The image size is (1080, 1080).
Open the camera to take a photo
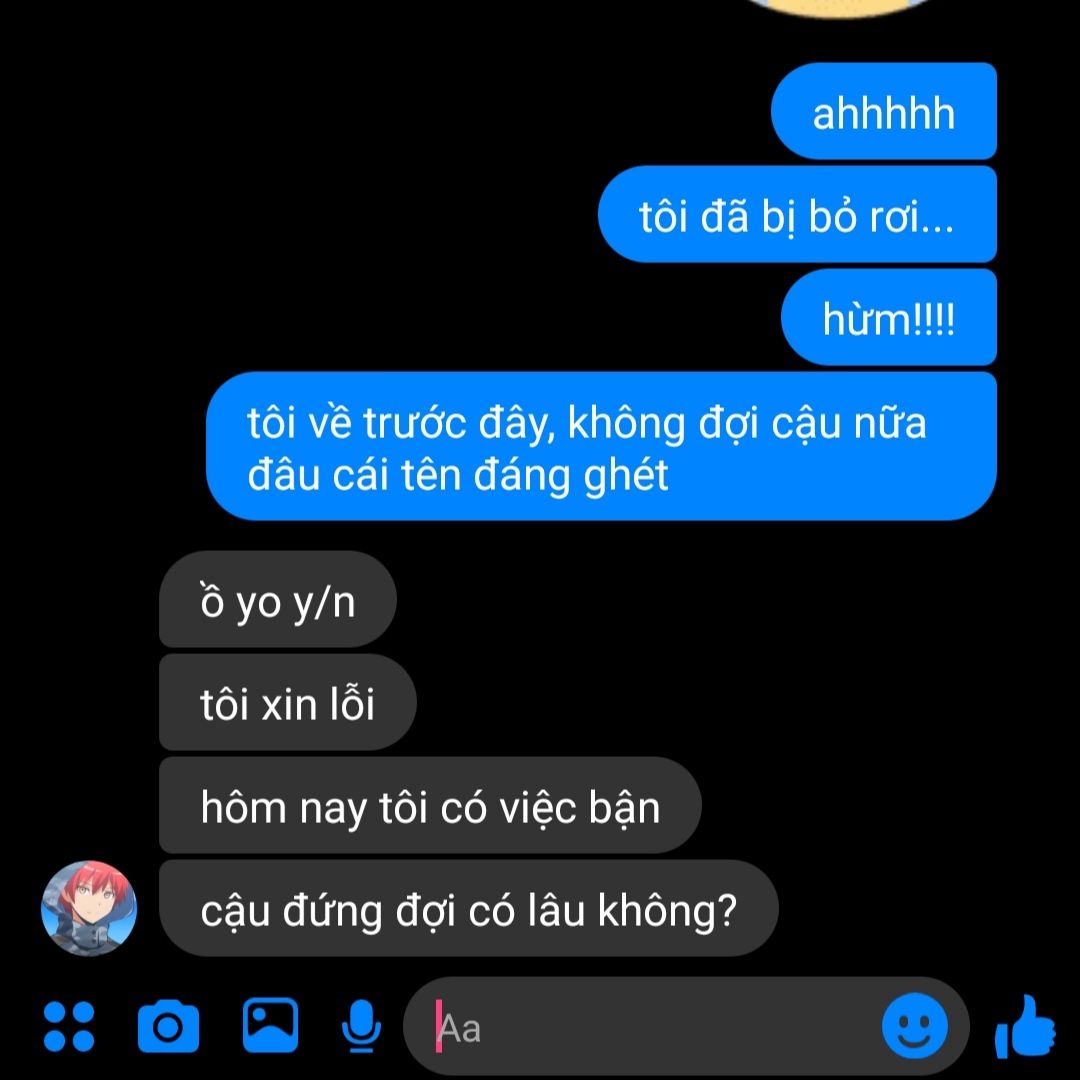[x=168, y=1026]
